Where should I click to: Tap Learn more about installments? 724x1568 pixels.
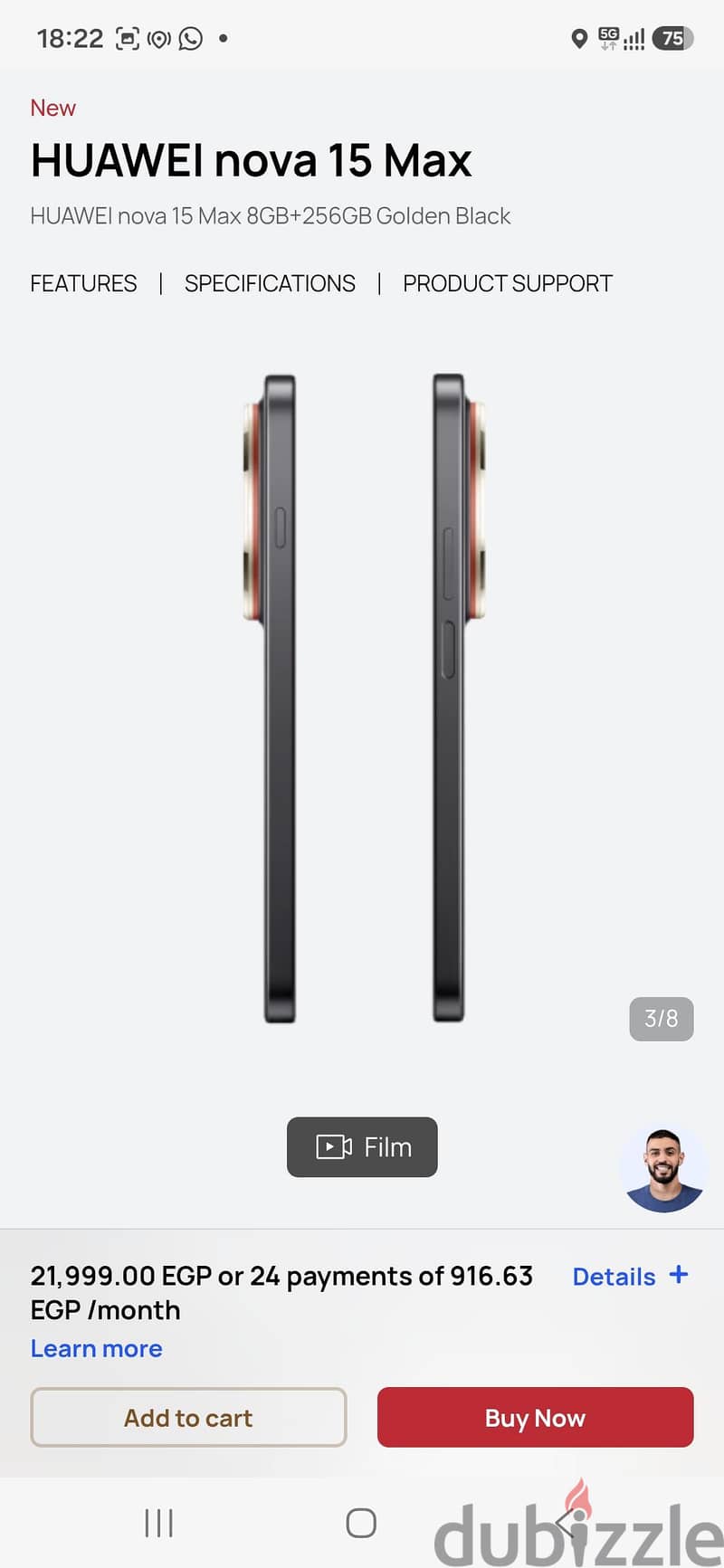pyautogui.click(x=97, y=1348)
